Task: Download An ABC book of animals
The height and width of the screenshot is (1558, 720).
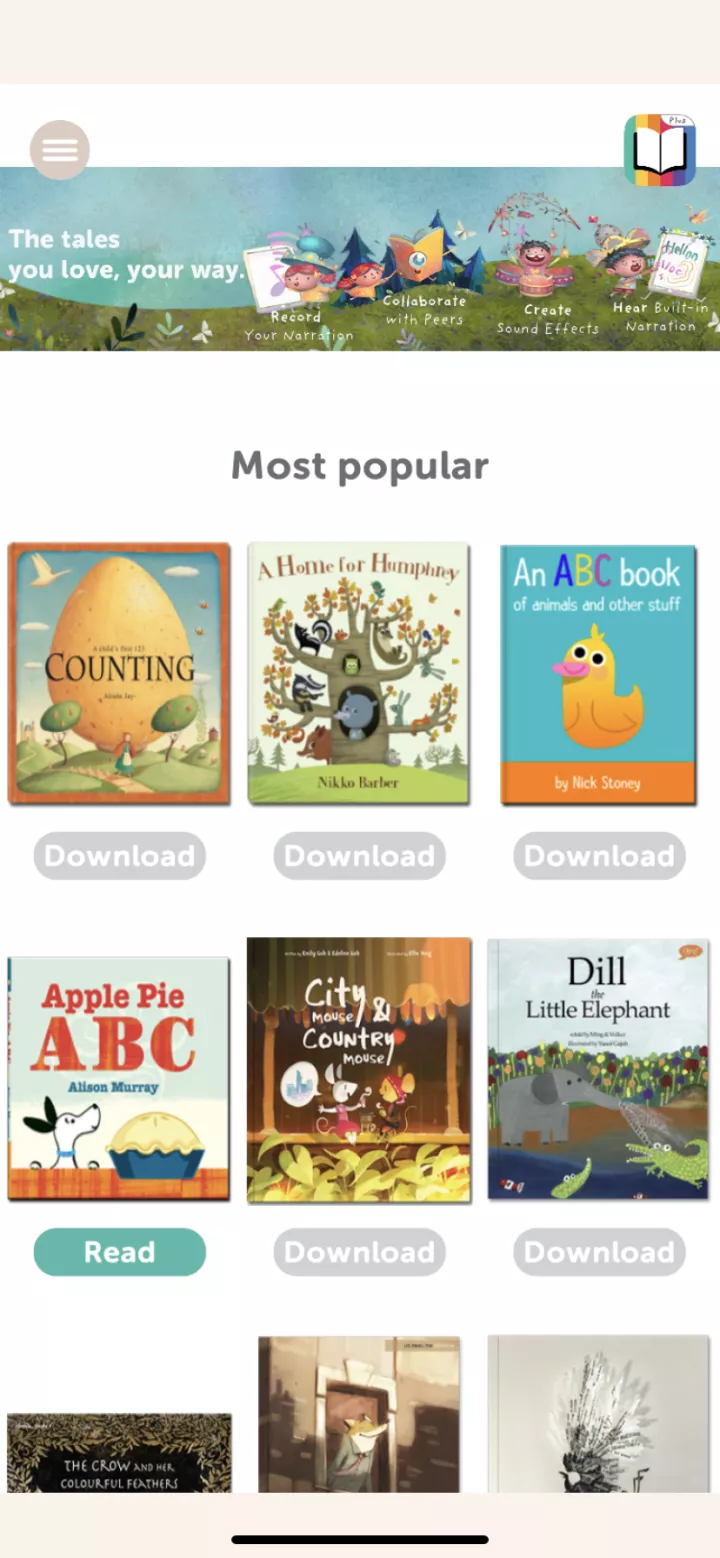Action: coord(599,856)
